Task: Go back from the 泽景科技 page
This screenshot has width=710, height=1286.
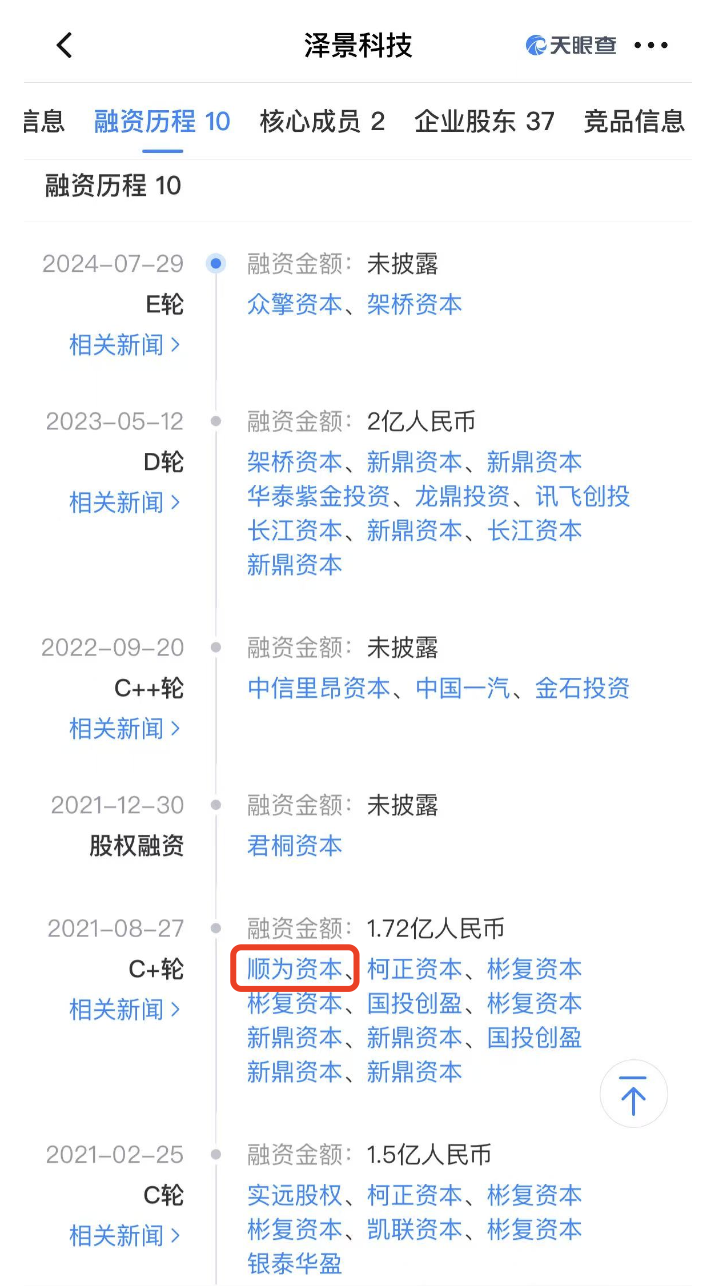Action: point(65,45)
